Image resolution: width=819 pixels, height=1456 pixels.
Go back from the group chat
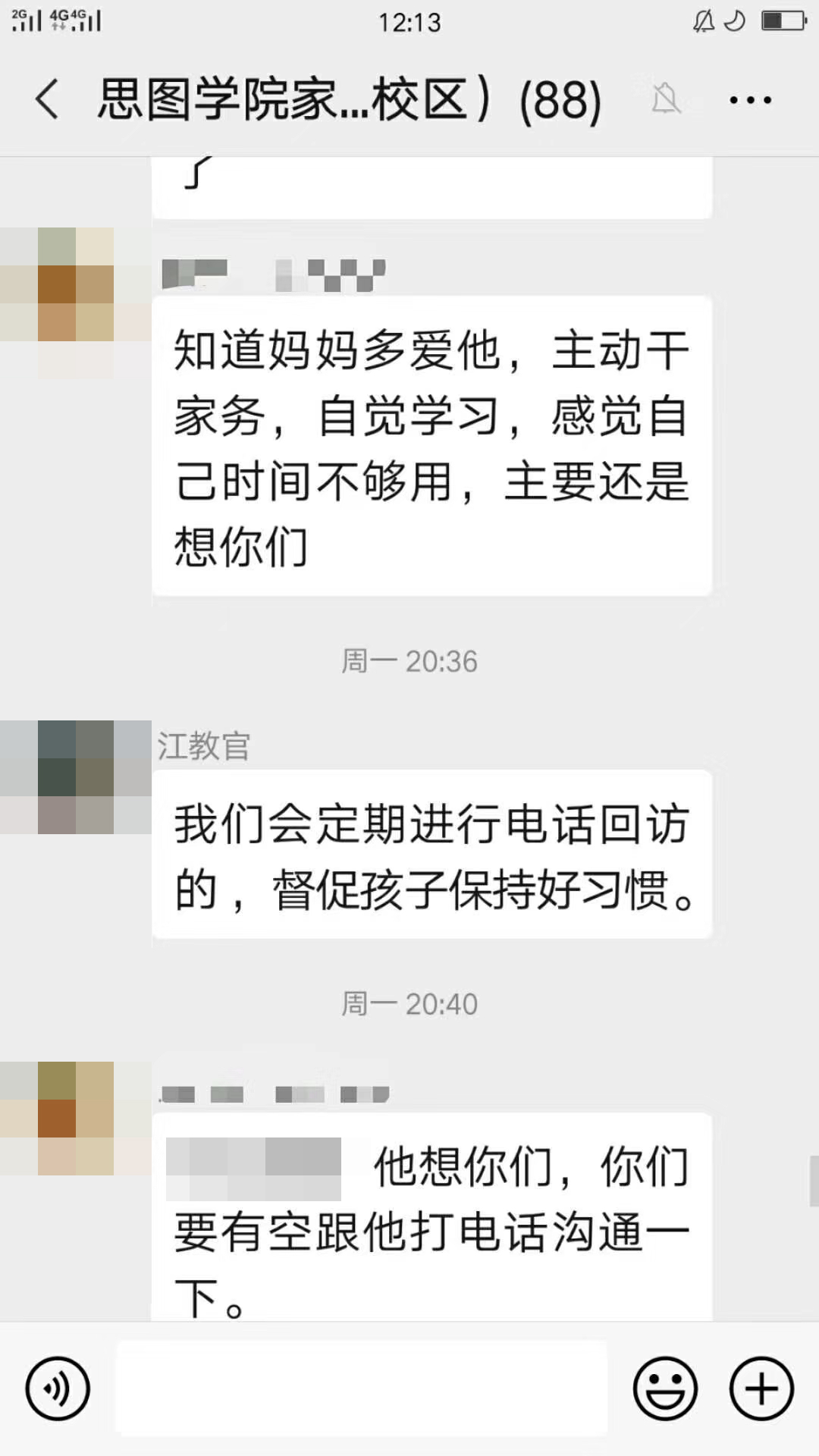click(47, 99)
